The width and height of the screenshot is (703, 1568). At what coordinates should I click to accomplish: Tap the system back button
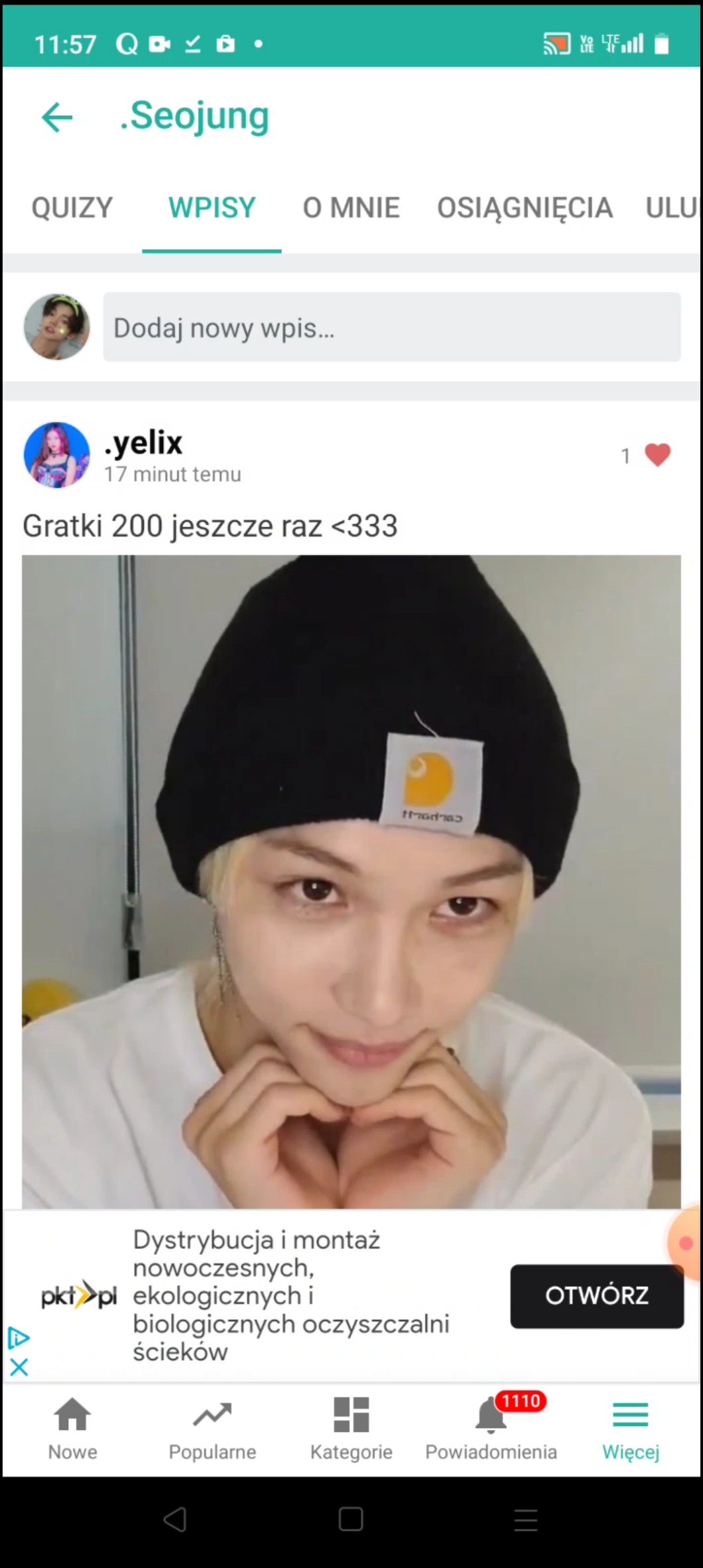(175, 1519)
